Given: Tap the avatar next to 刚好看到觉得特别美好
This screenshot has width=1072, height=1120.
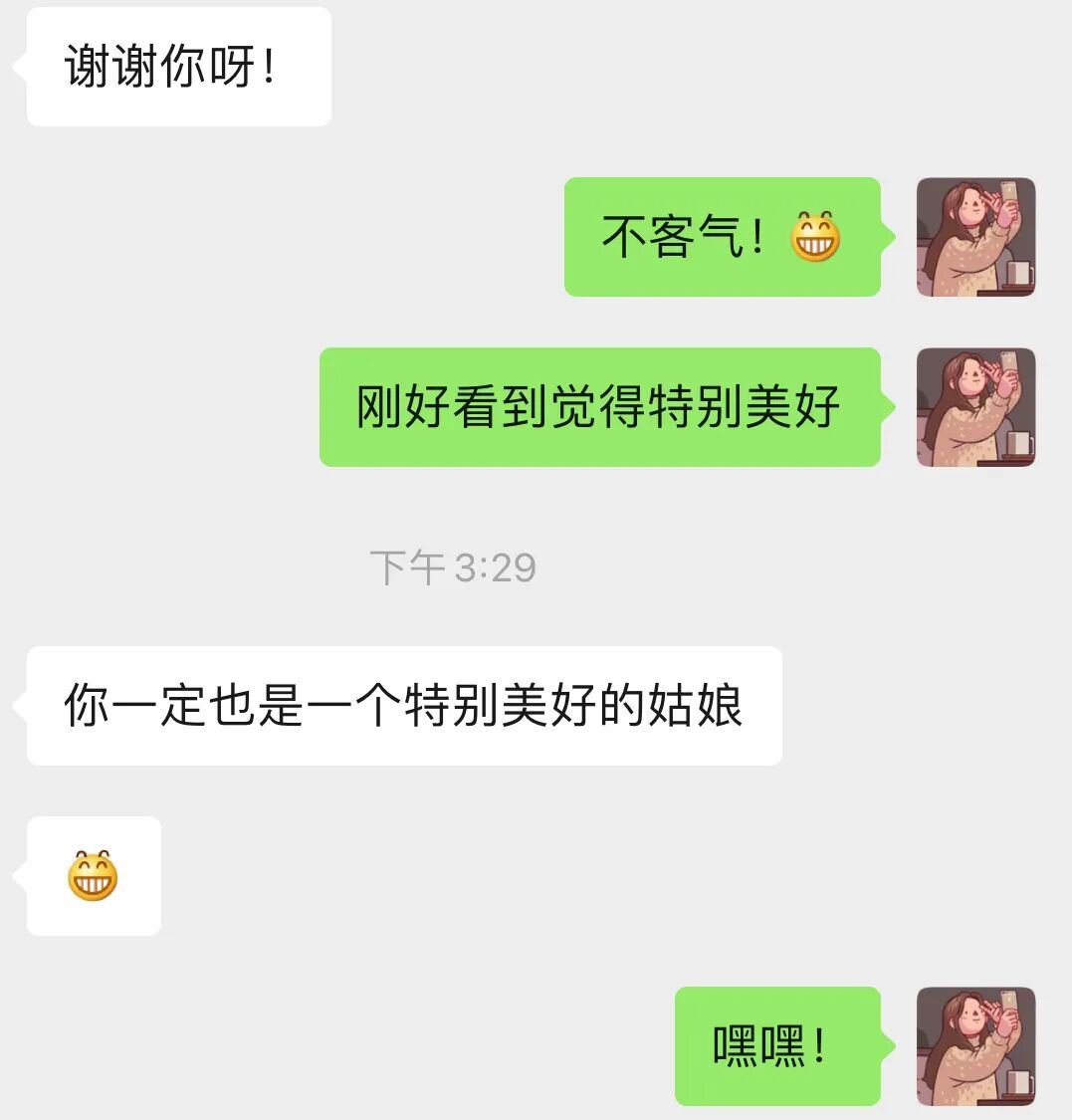Looking at the screenshot, I should tap(975, 407).
